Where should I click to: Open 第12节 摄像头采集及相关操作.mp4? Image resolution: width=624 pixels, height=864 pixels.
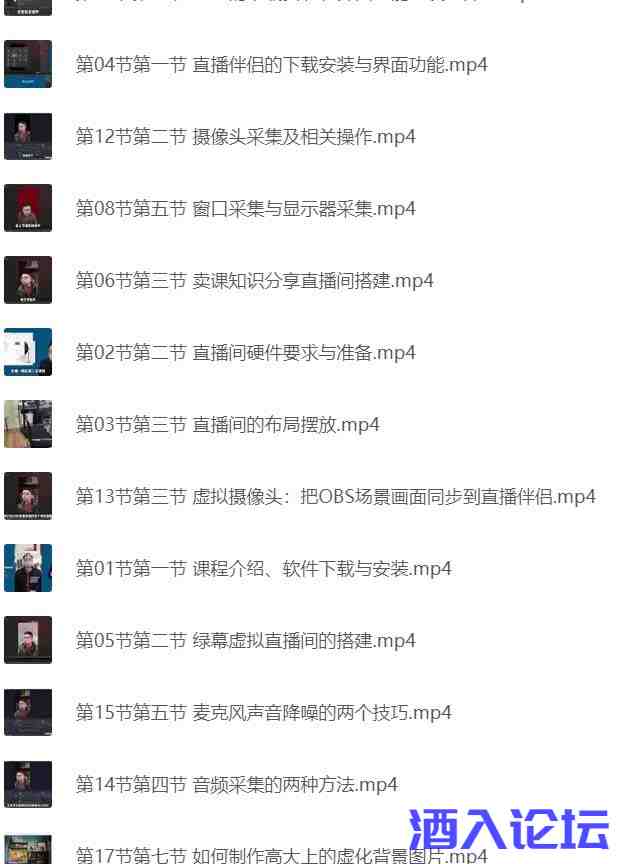(245, 137)
